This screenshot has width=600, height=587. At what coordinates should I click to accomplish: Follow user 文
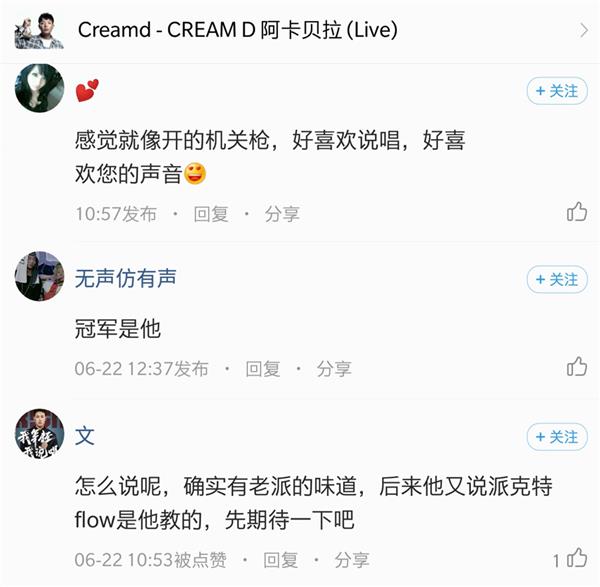(x=556, y=437)
